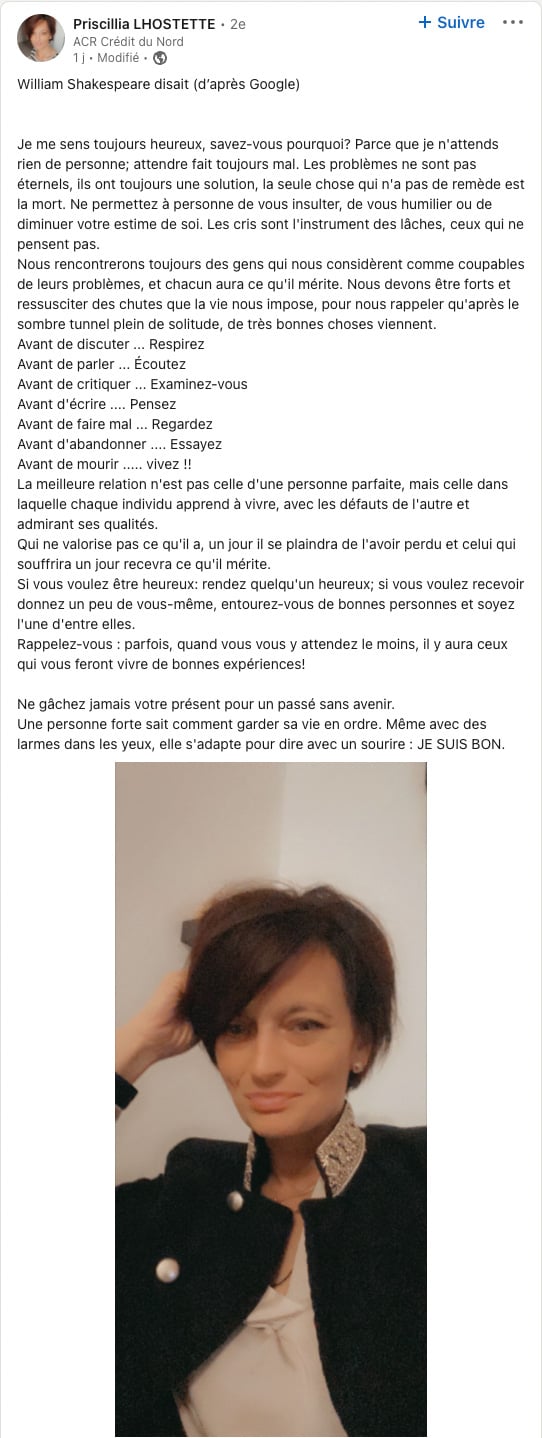
Task: Open the profile via Priscillia LHOSTETTE's name
Action: click(145, 23)
